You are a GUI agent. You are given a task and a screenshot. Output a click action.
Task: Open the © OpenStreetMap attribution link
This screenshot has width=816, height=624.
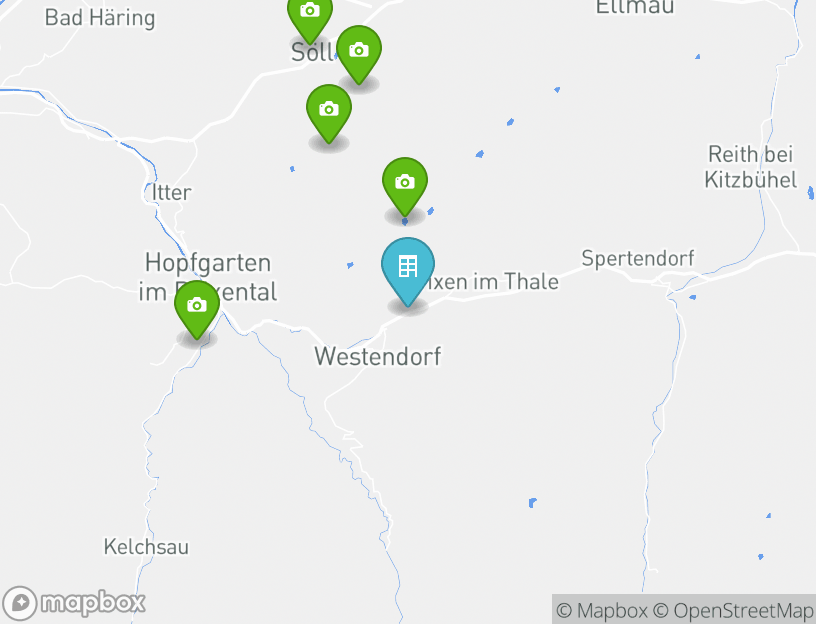733,610
